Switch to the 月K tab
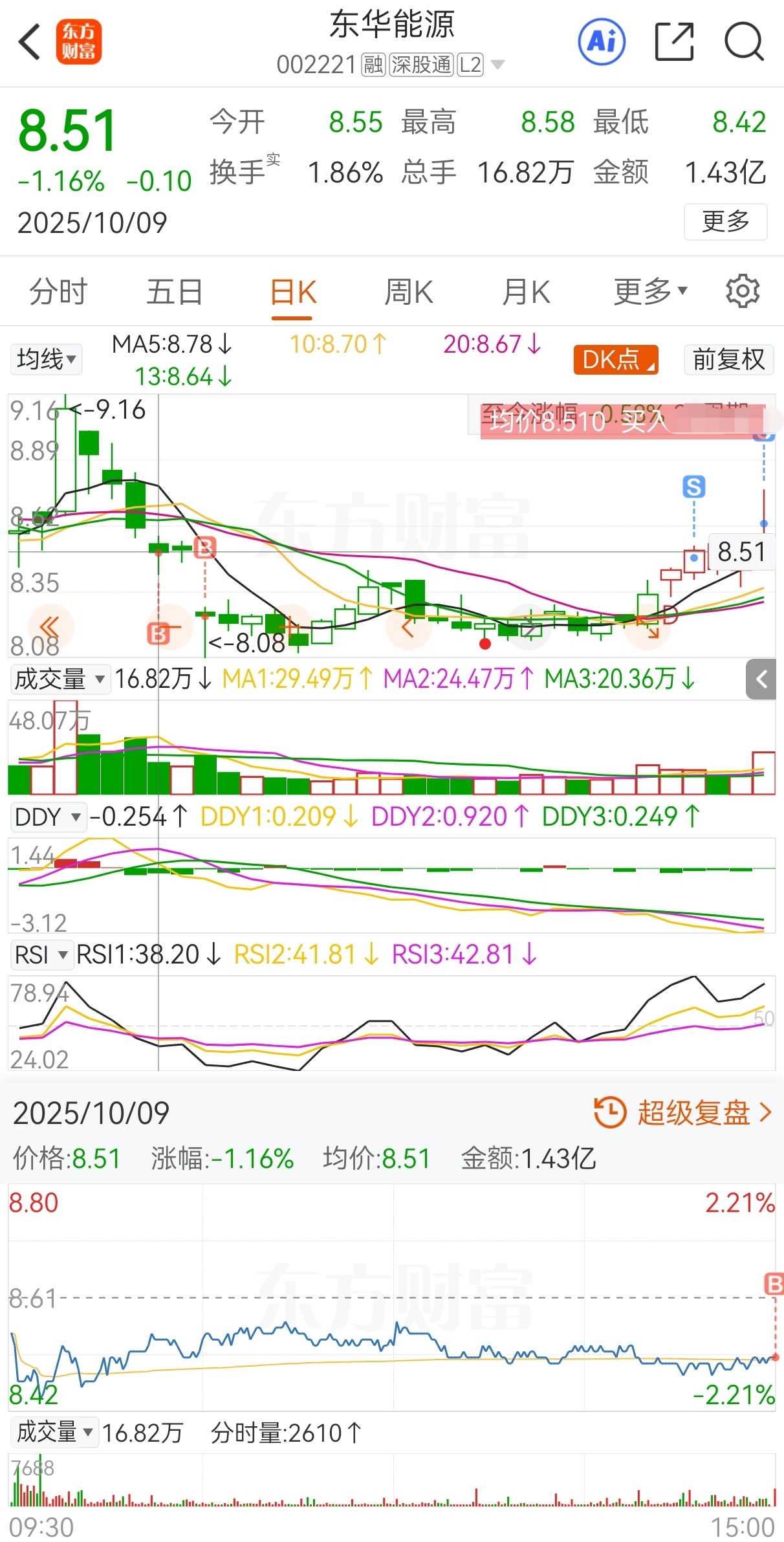 pos(526,292)
